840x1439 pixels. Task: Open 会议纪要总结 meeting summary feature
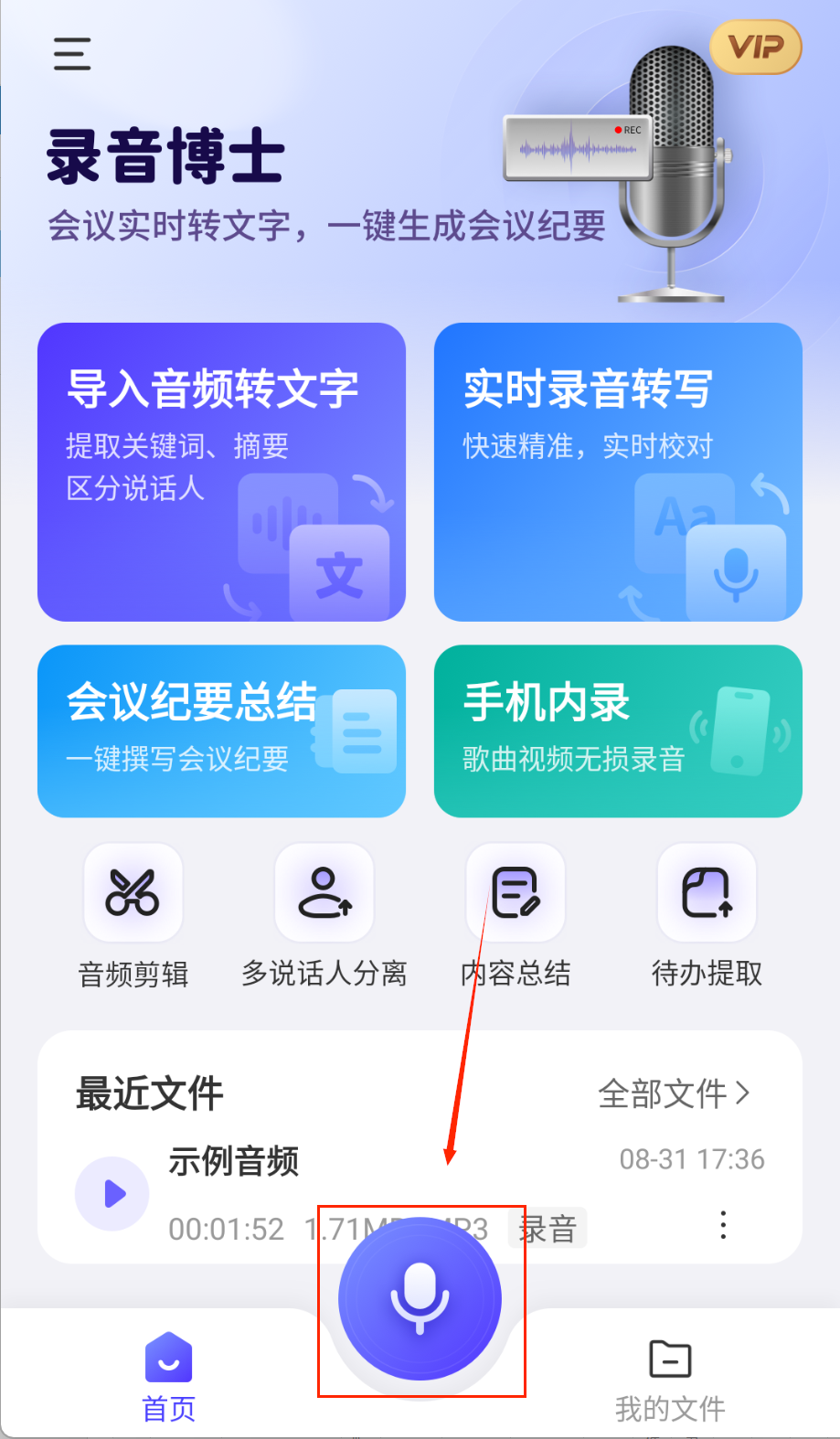click(x=221, y=731)
